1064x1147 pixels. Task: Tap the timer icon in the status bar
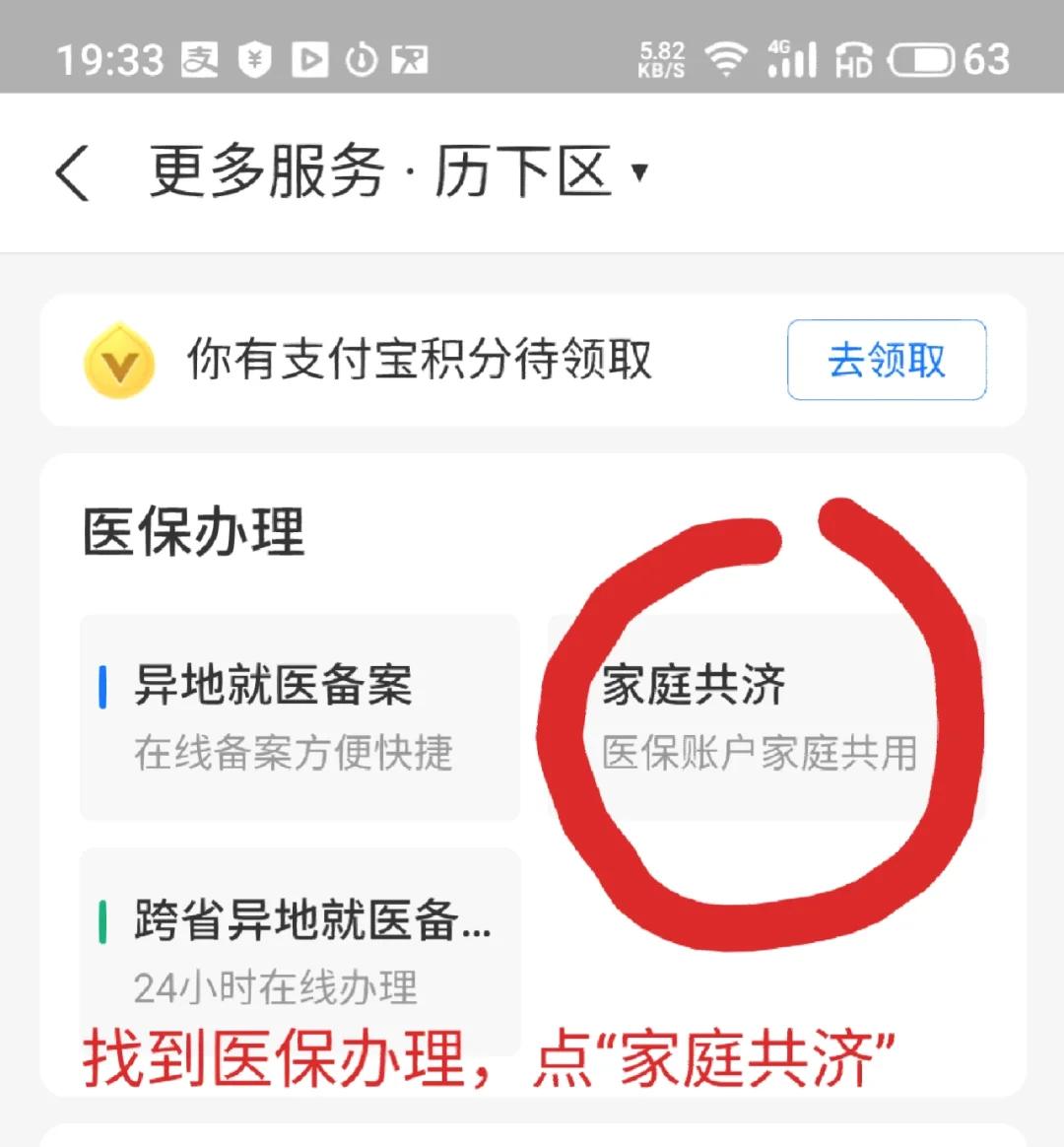click(x=360, y=59)
